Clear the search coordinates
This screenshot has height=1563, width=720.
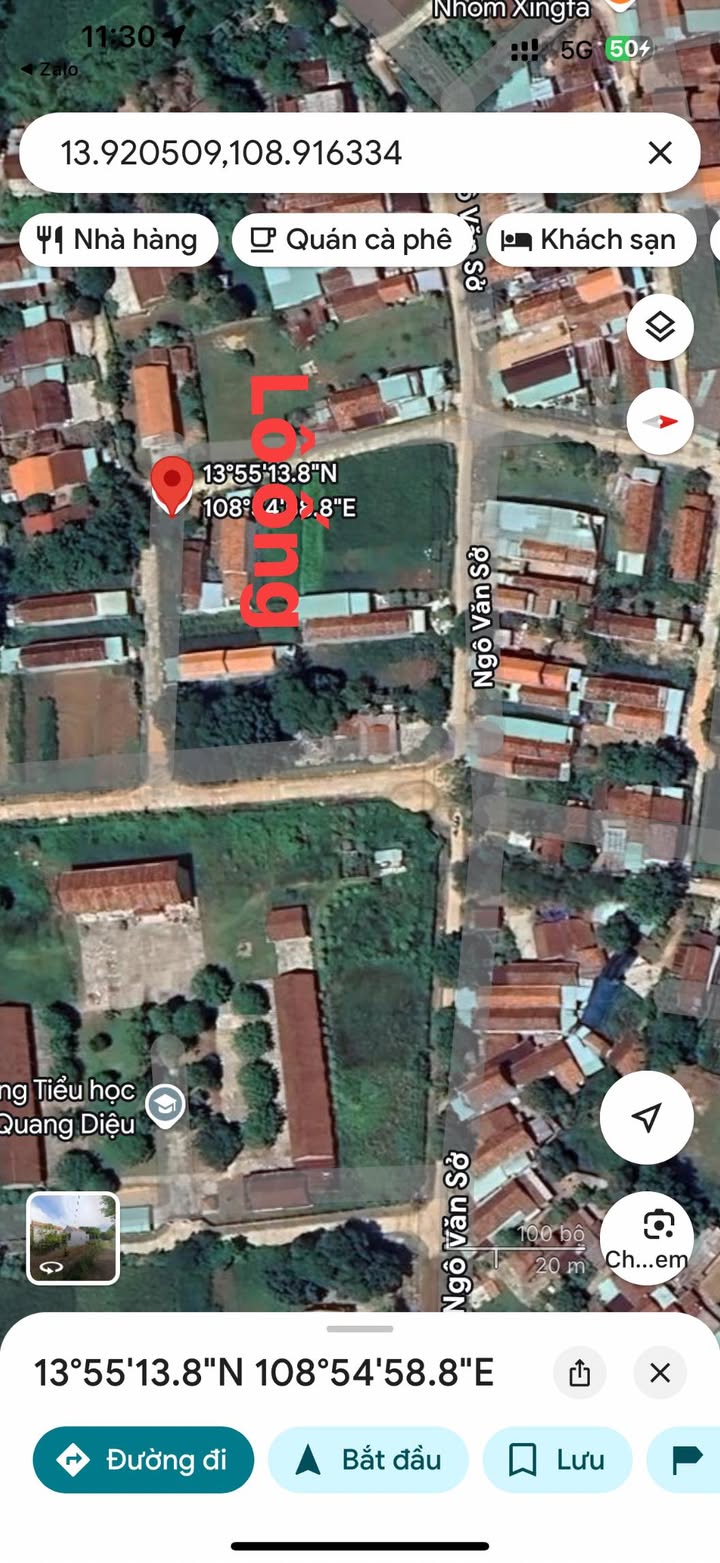(659, 153)
